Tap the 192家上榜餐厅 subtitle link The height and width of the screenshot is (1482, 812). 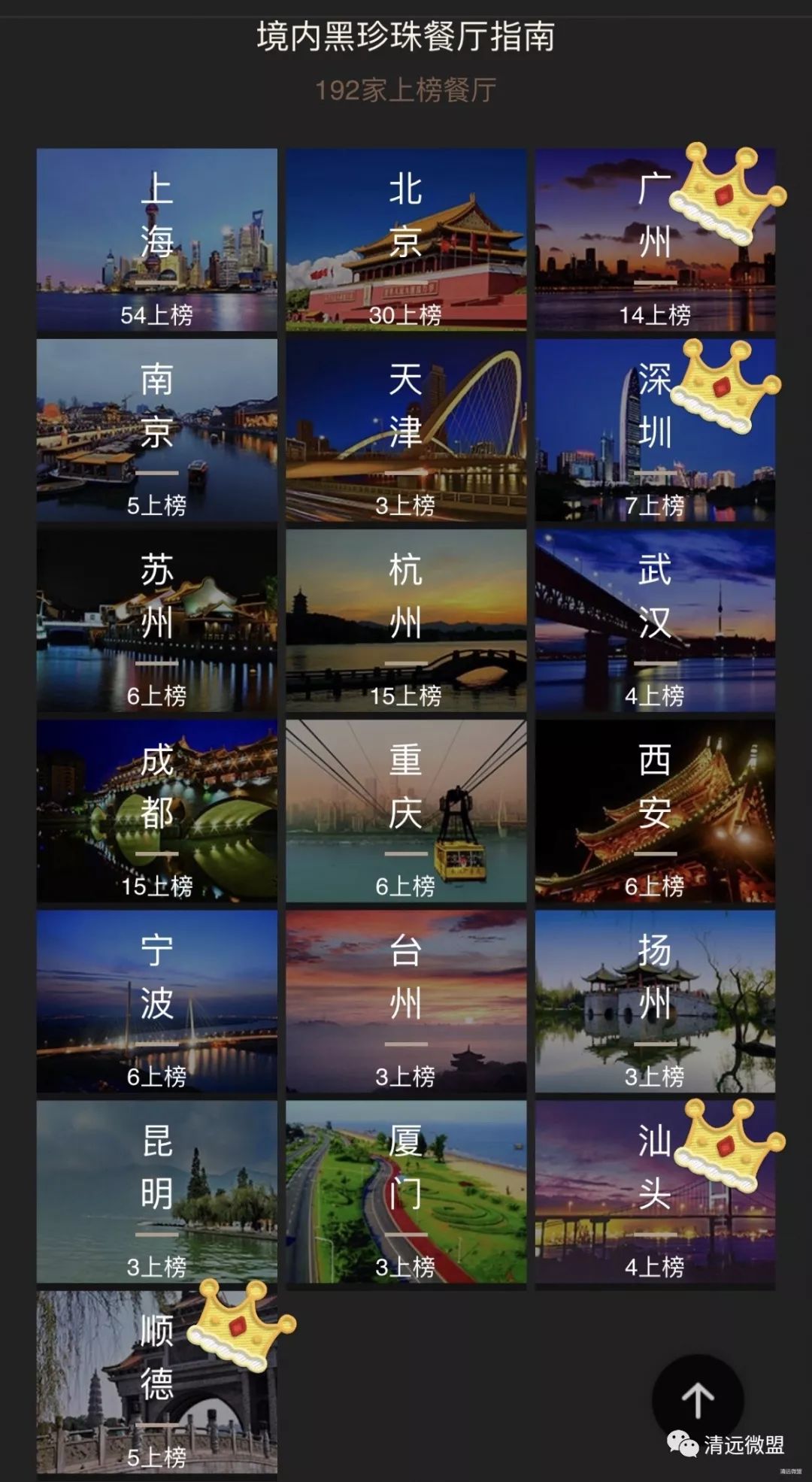[x=406, y=90]
